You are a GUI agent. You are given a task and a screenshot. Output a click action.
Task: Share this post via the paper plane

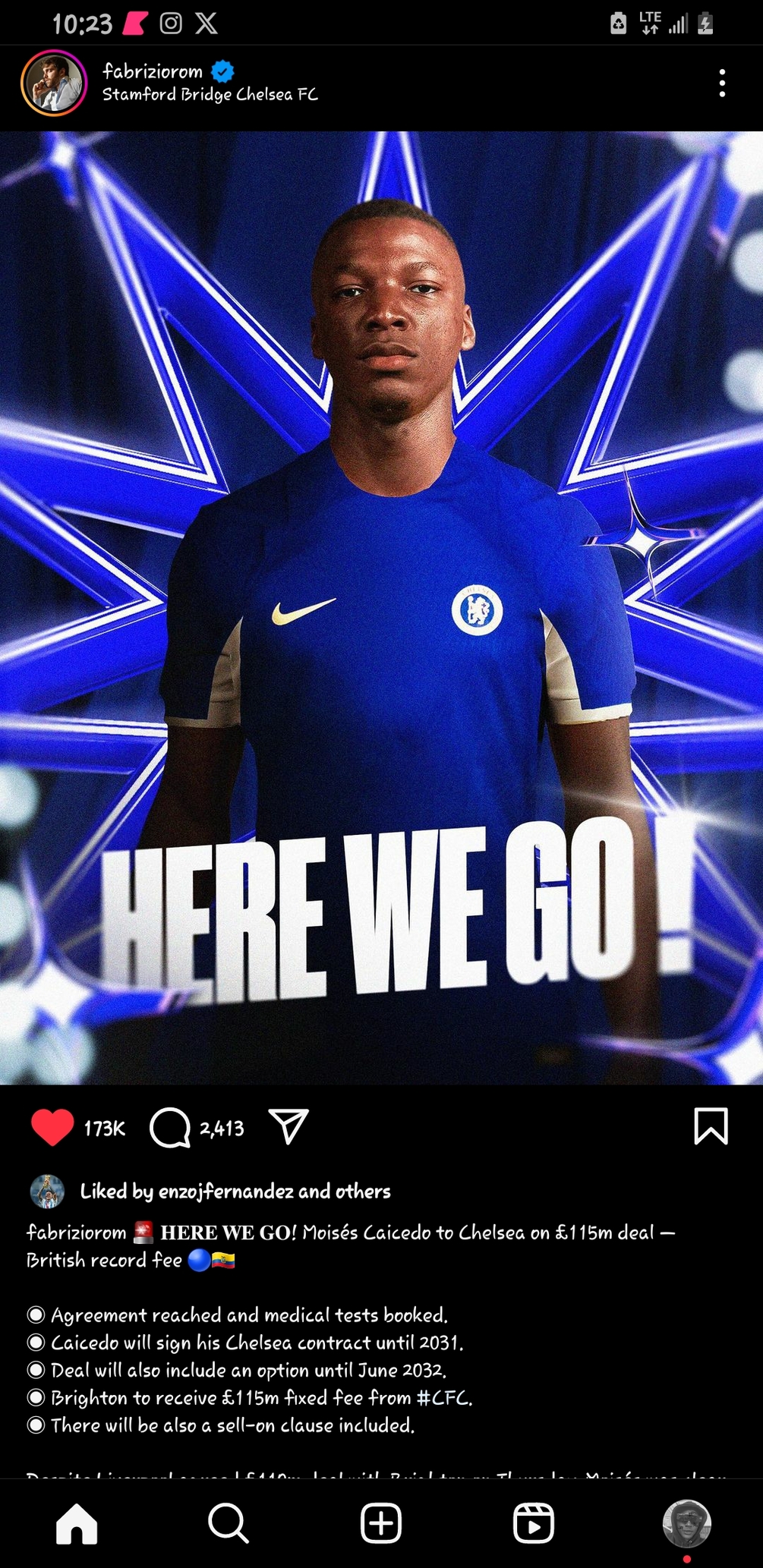(288, 1126)
